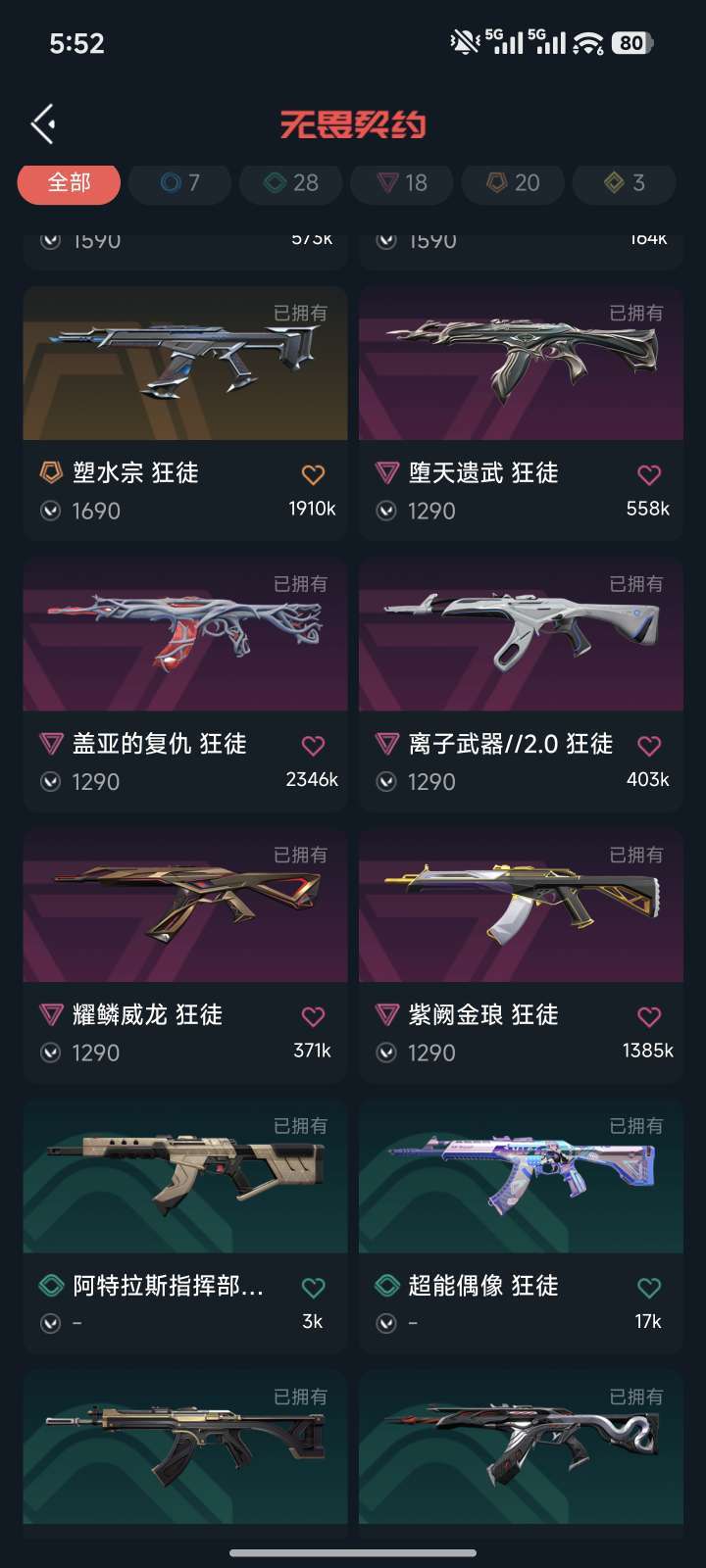Filter by the green diamond tier showing 28
706x1568 pixels.
[x=291, y=182]
